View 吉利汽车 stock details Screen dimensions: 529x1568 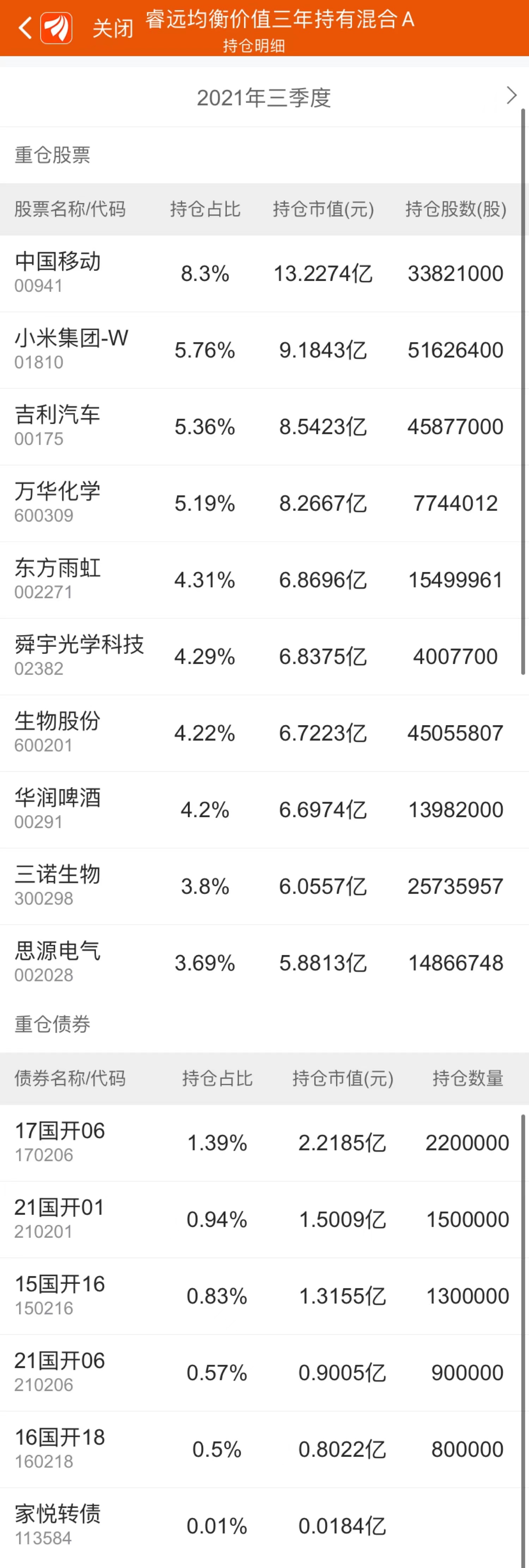264,427
